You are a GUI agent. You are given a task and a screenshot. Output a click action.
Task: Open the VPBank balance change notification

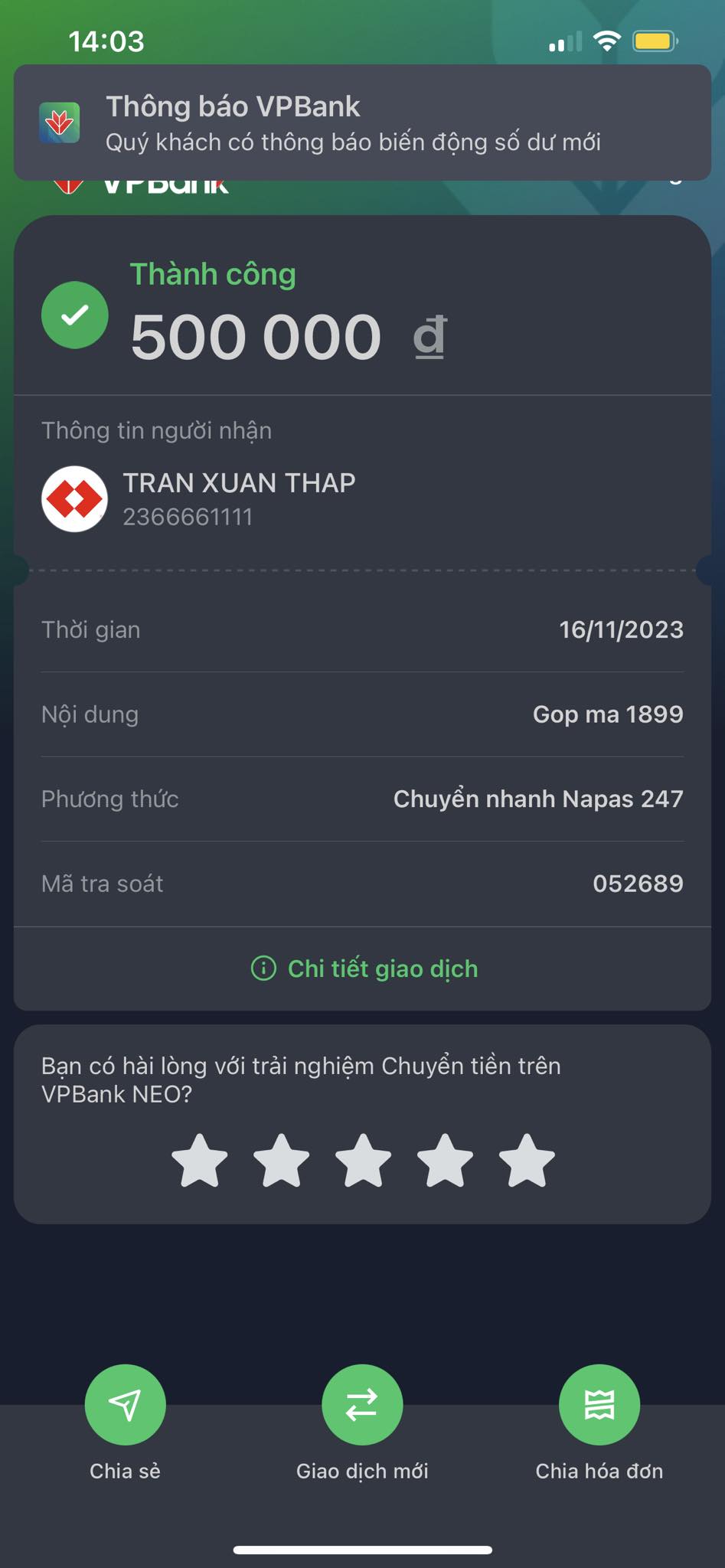pyautogui.click(x=362, y=122)
